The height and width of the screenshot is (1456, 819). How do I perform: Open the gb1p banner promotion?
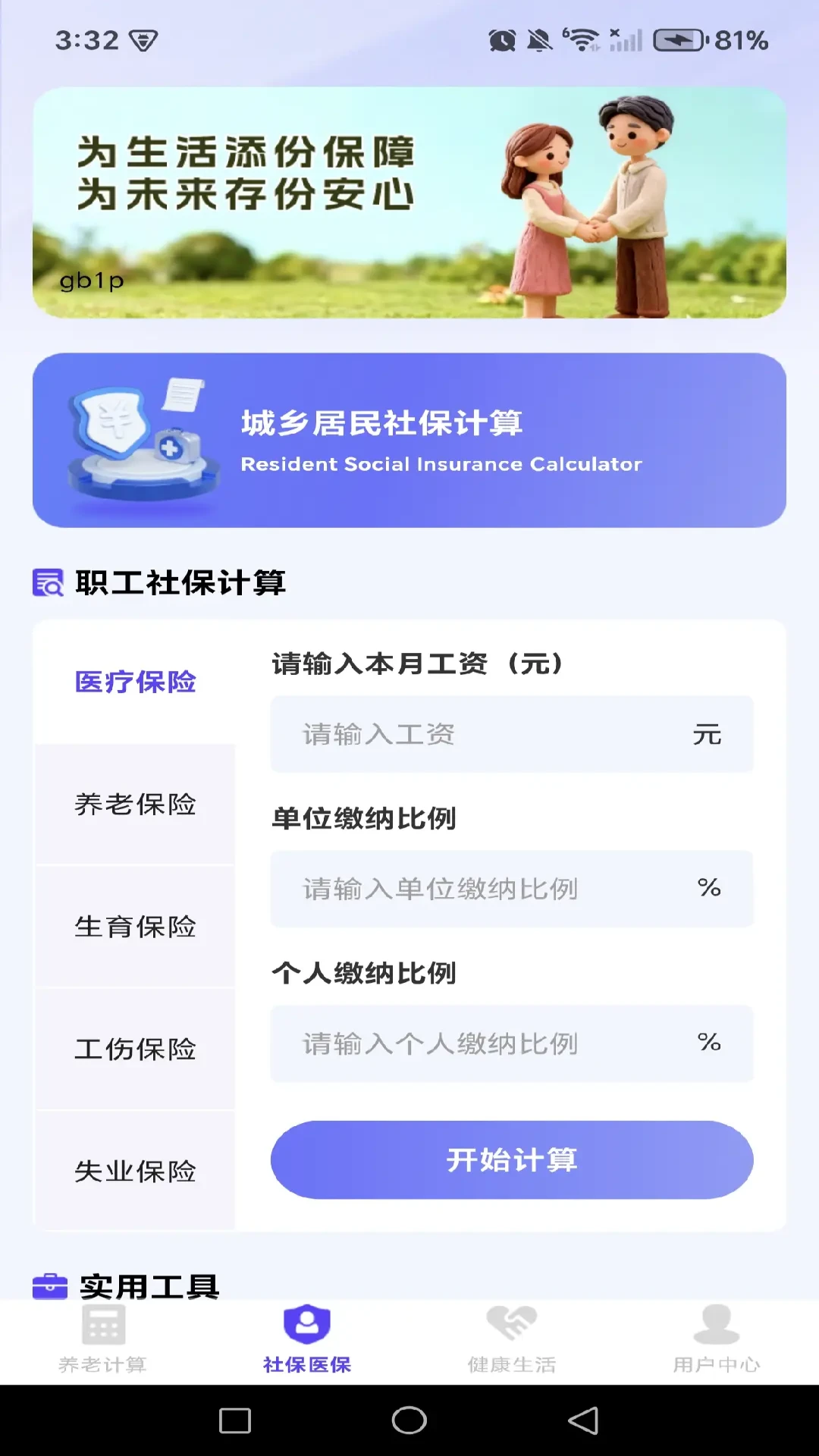pyautogui.click(x=409, y=201)
